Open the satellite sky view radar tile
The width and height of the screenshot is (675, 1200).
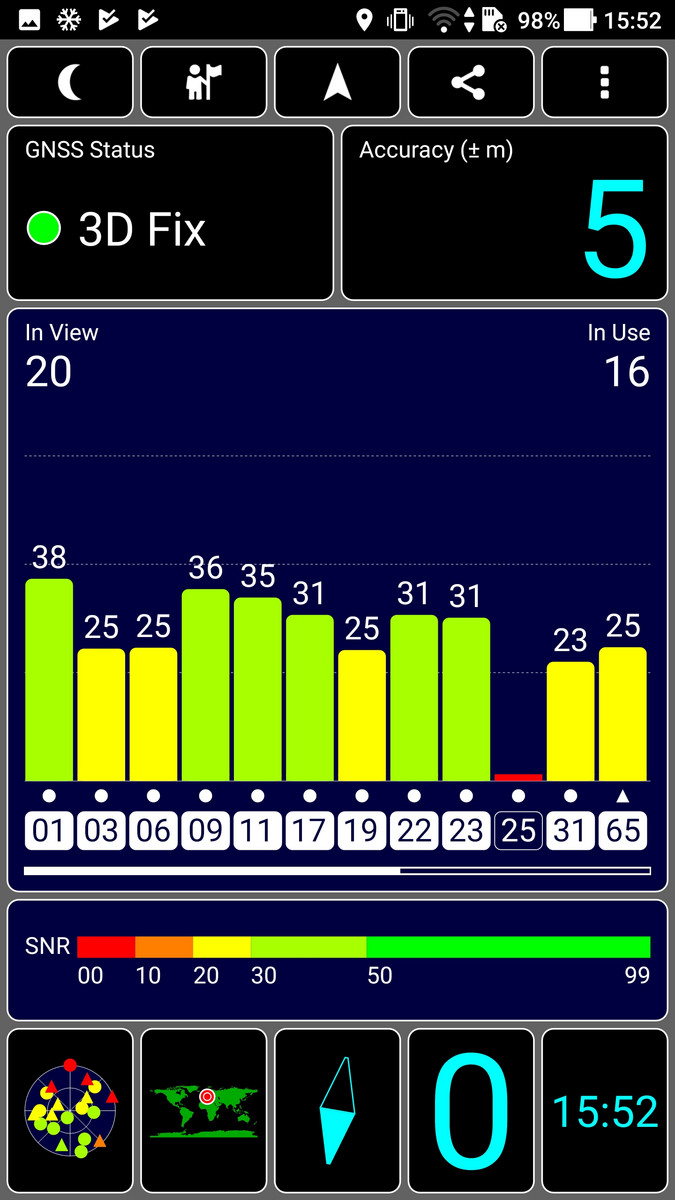click(x=70, y=1111)
